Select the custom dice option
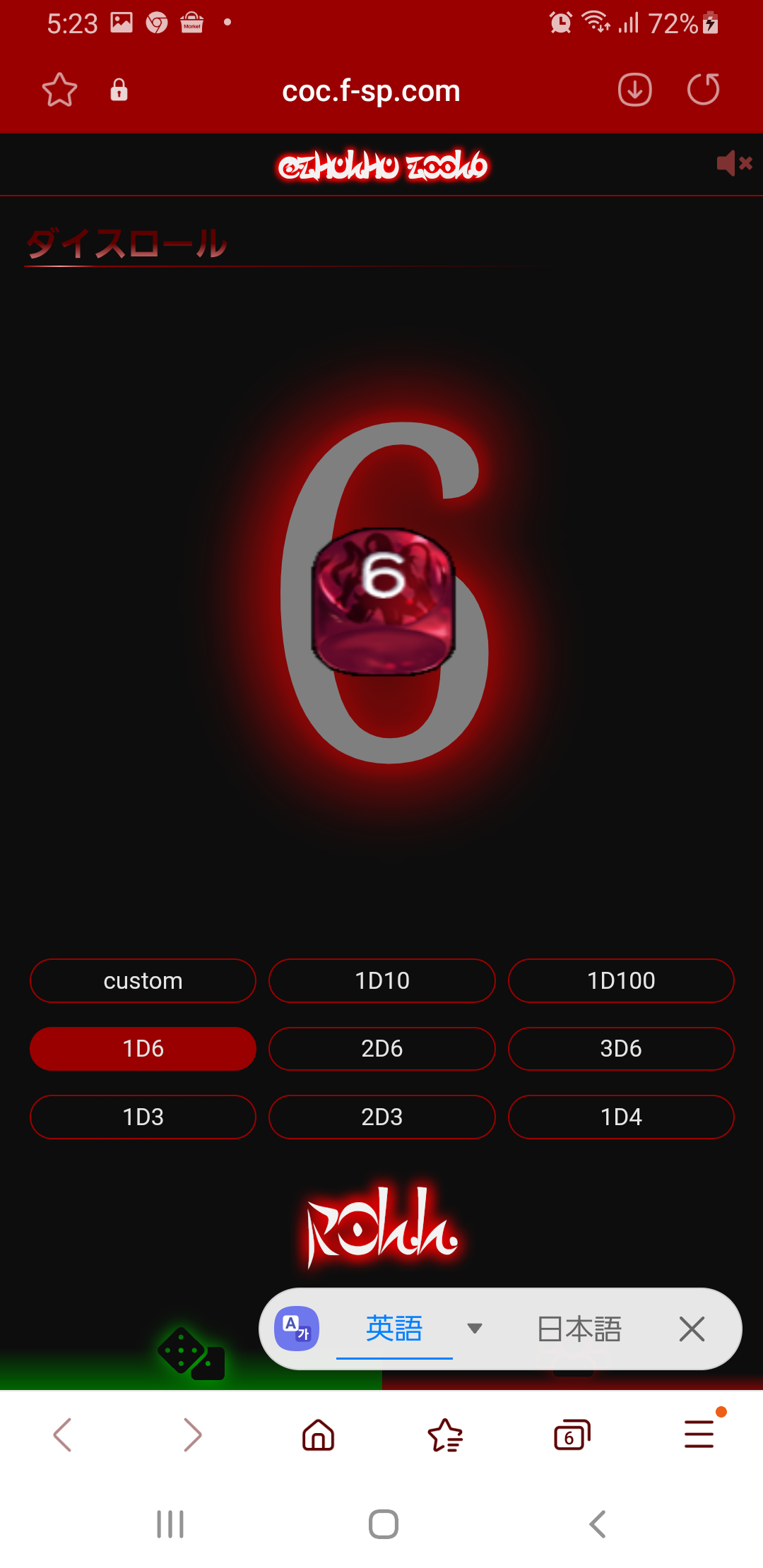 pos(143,980)
